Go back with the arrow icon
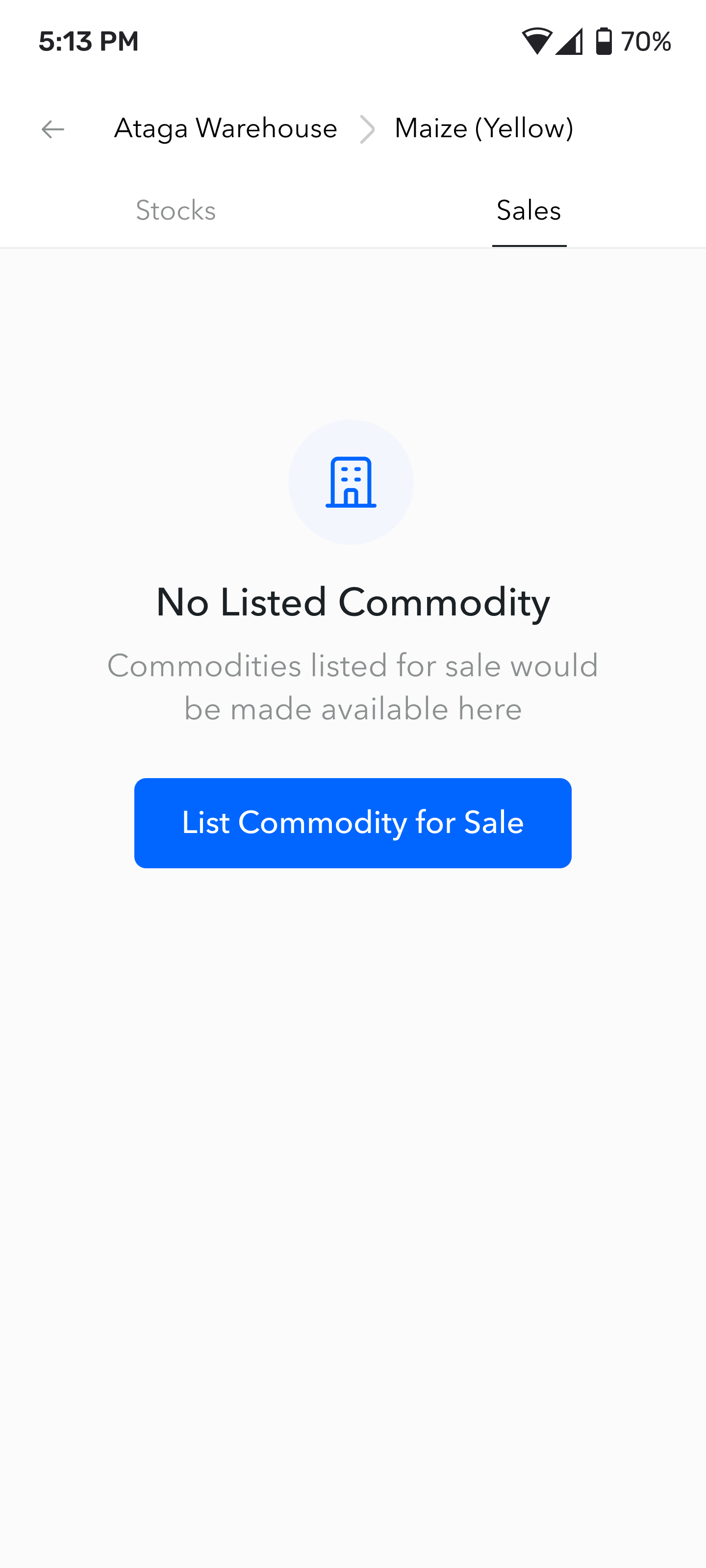This screenshot has width=706, height=1568. (53, 129)
